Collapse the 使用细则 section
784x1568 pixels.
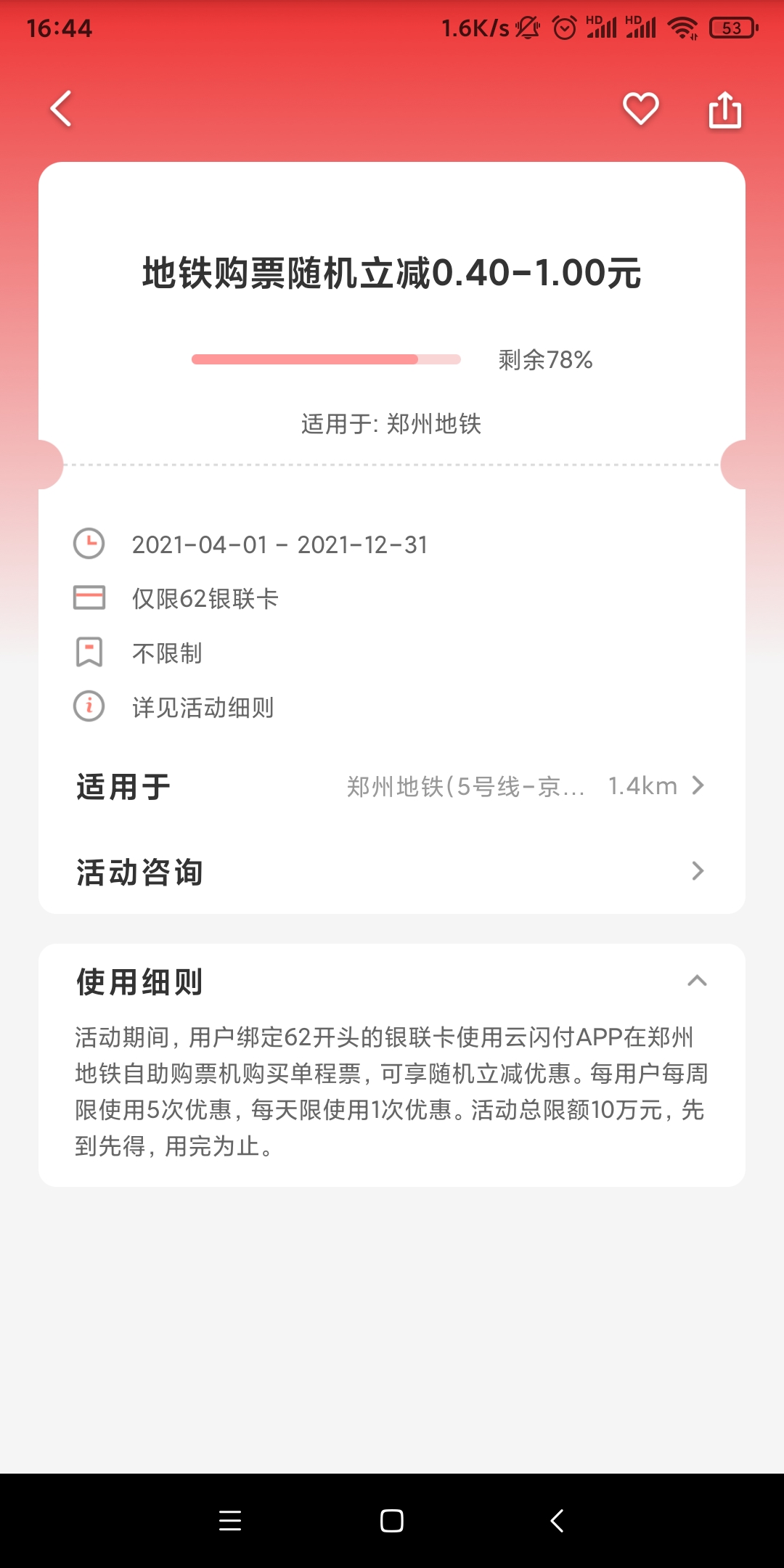(696, 981)
